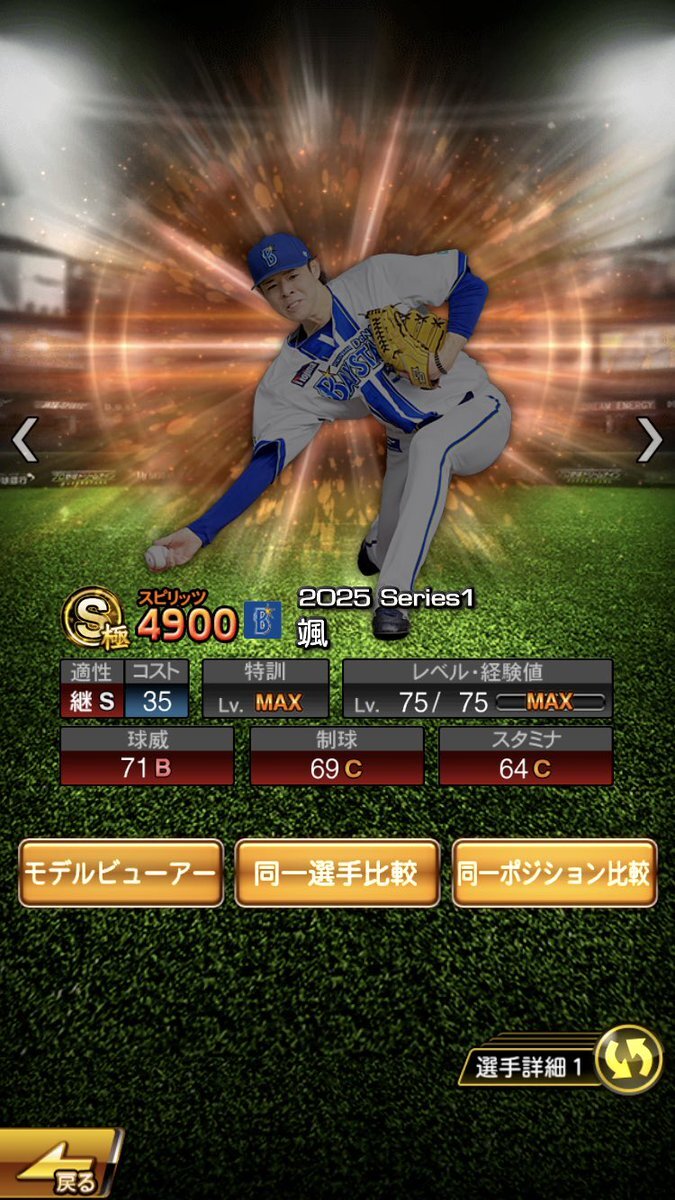This screenshot has height=1200, width=675.
Task: Go to the next player card
Action: [650, 440]
